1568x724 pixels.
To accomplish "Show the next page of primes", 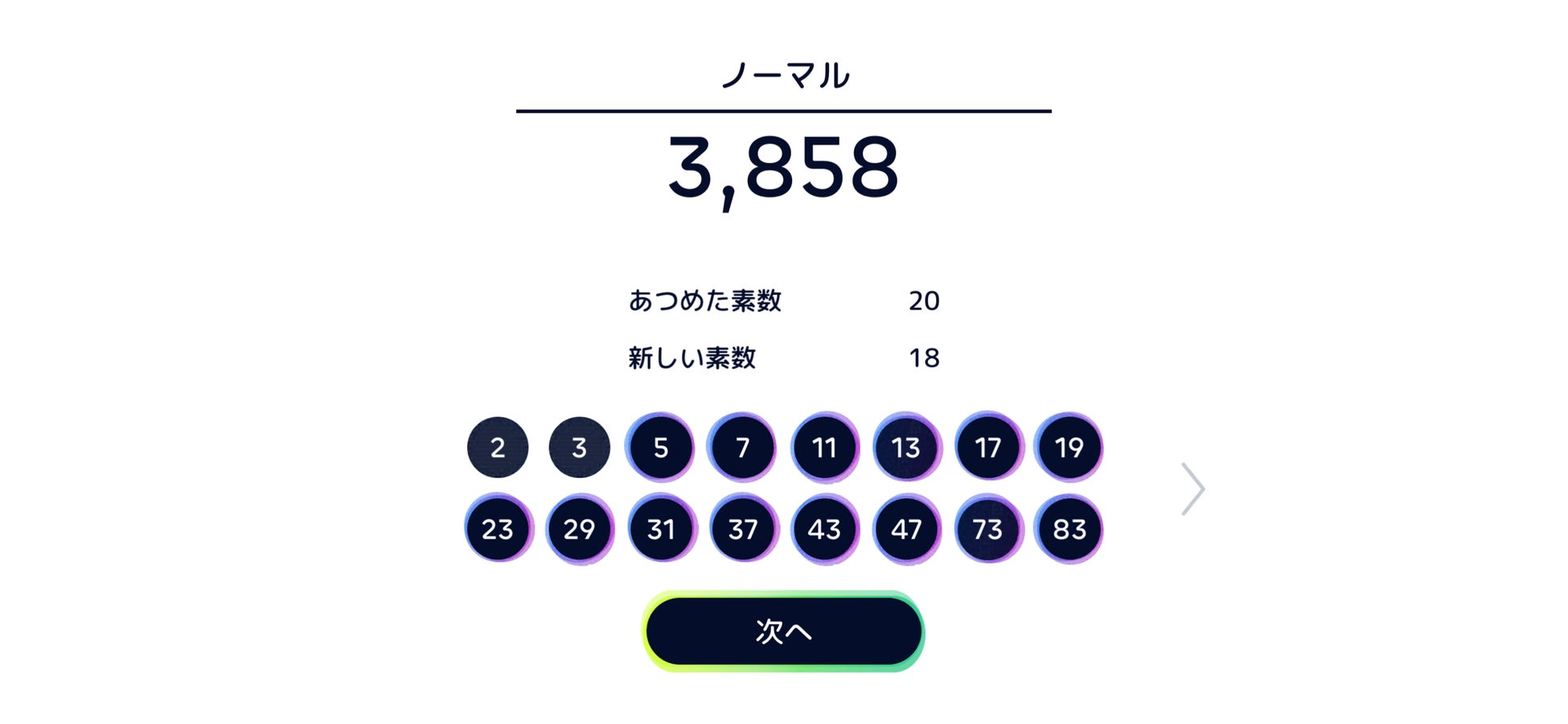I will (x=1192, y=489).
